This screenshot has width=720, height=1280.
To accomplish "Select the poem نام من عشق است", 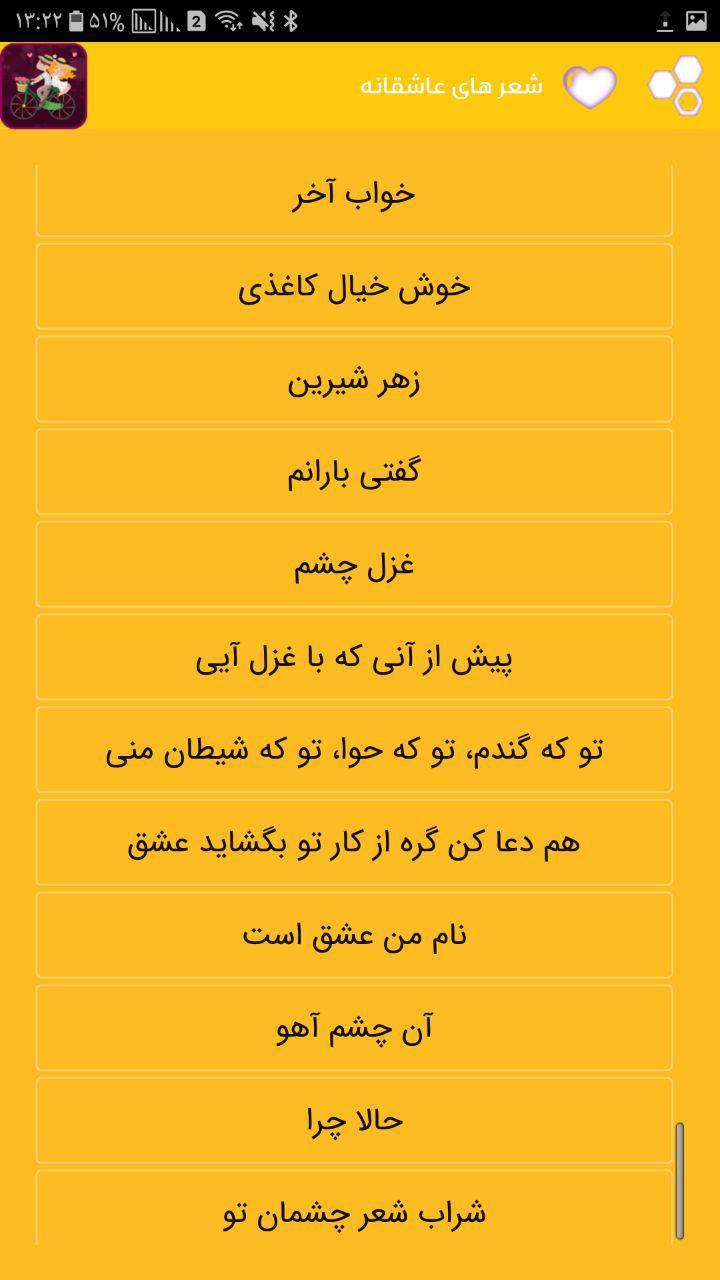I will 354,935.
